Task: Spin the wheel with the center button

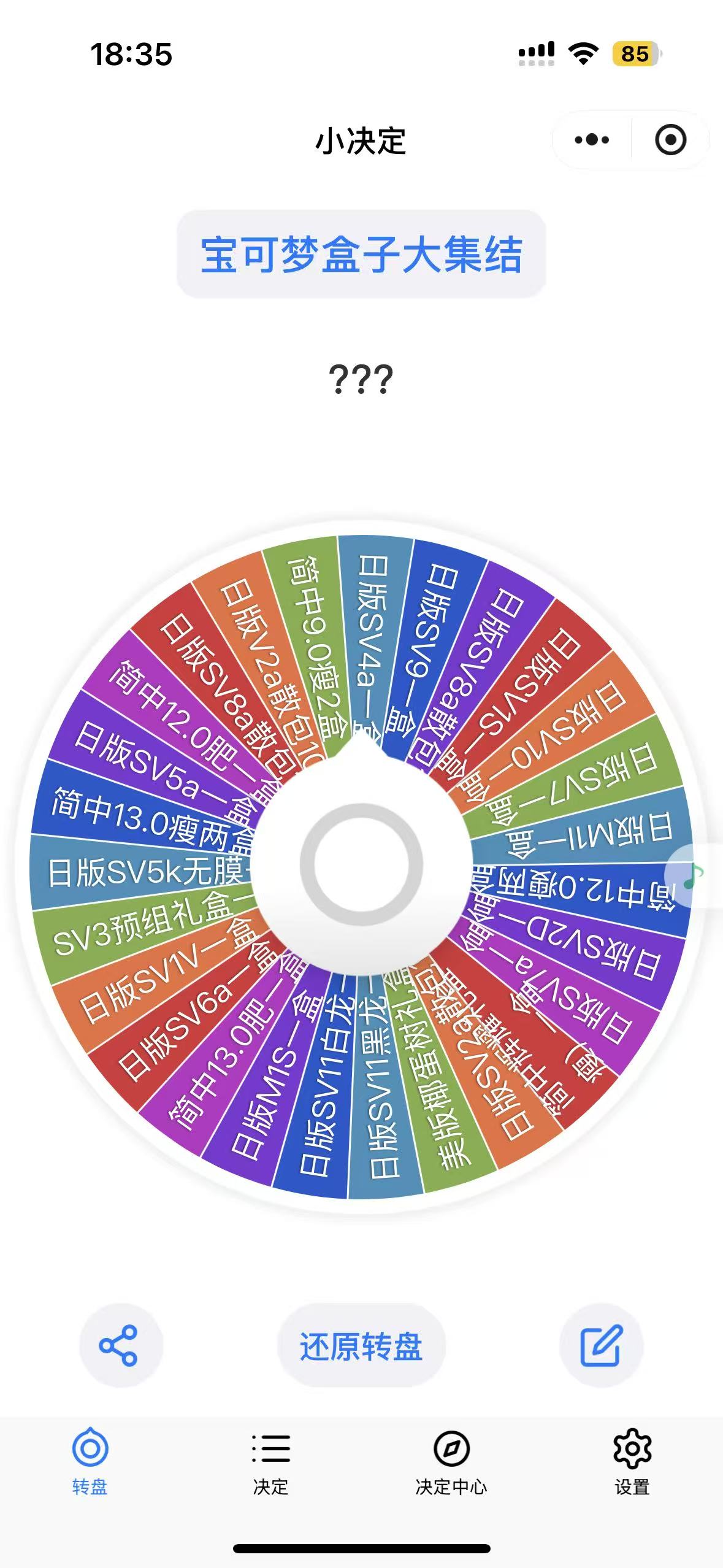Action: [361, 864]
